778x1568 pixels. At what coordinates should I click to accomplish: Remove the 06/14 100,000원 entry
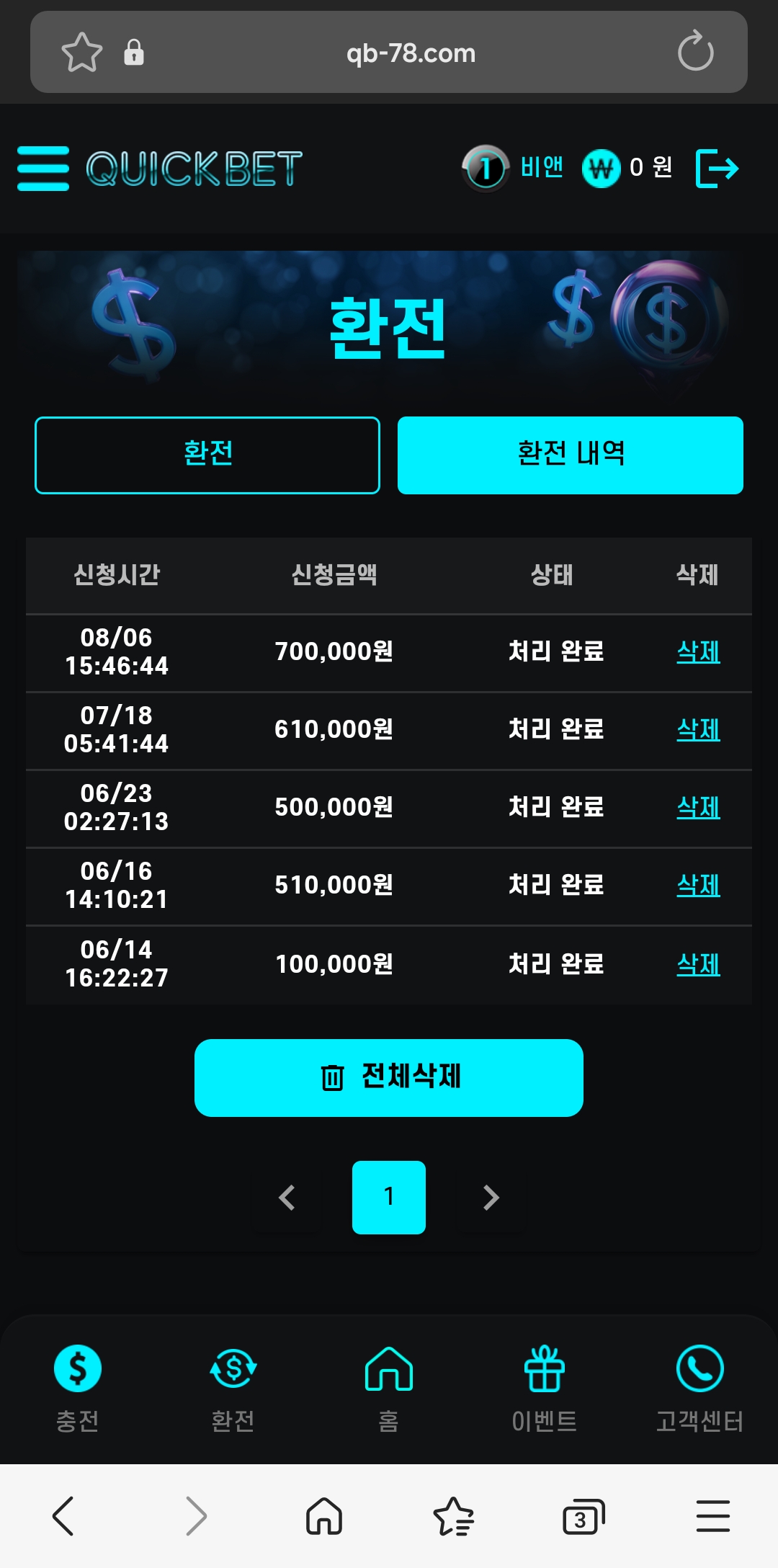(698, 964)
